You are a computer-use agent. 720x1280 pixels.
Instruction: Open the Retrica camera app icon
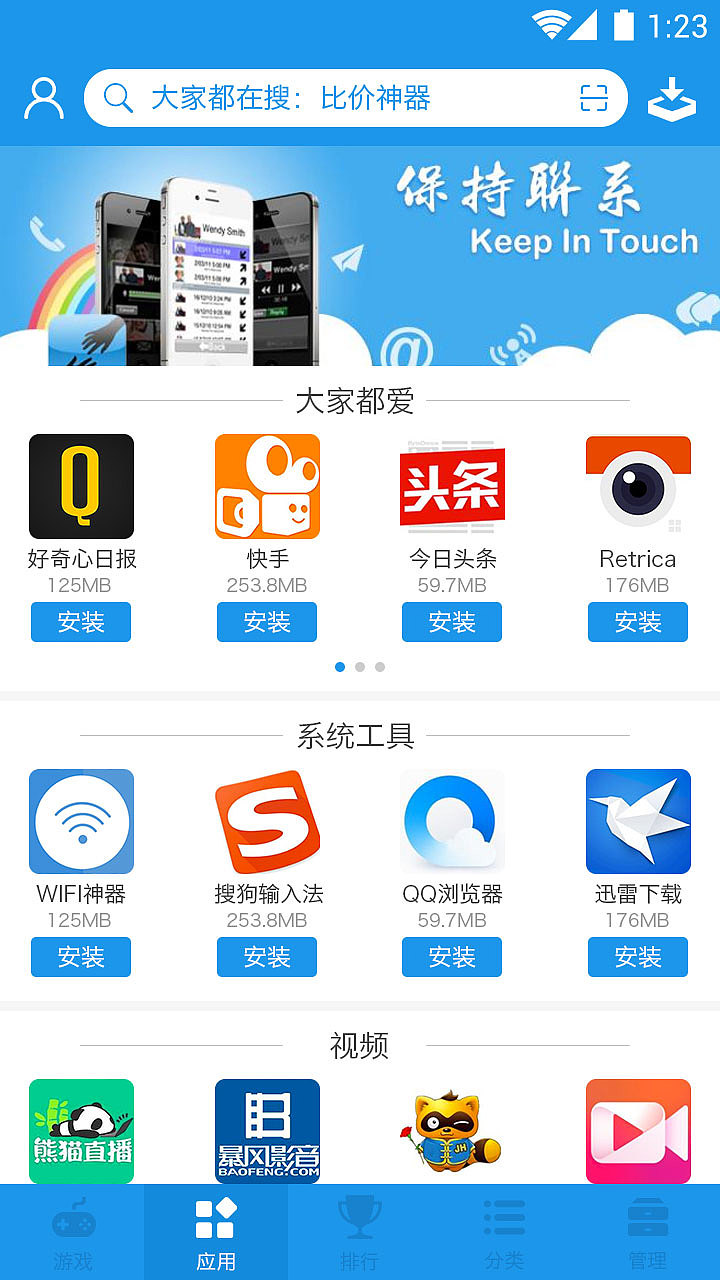637,486
